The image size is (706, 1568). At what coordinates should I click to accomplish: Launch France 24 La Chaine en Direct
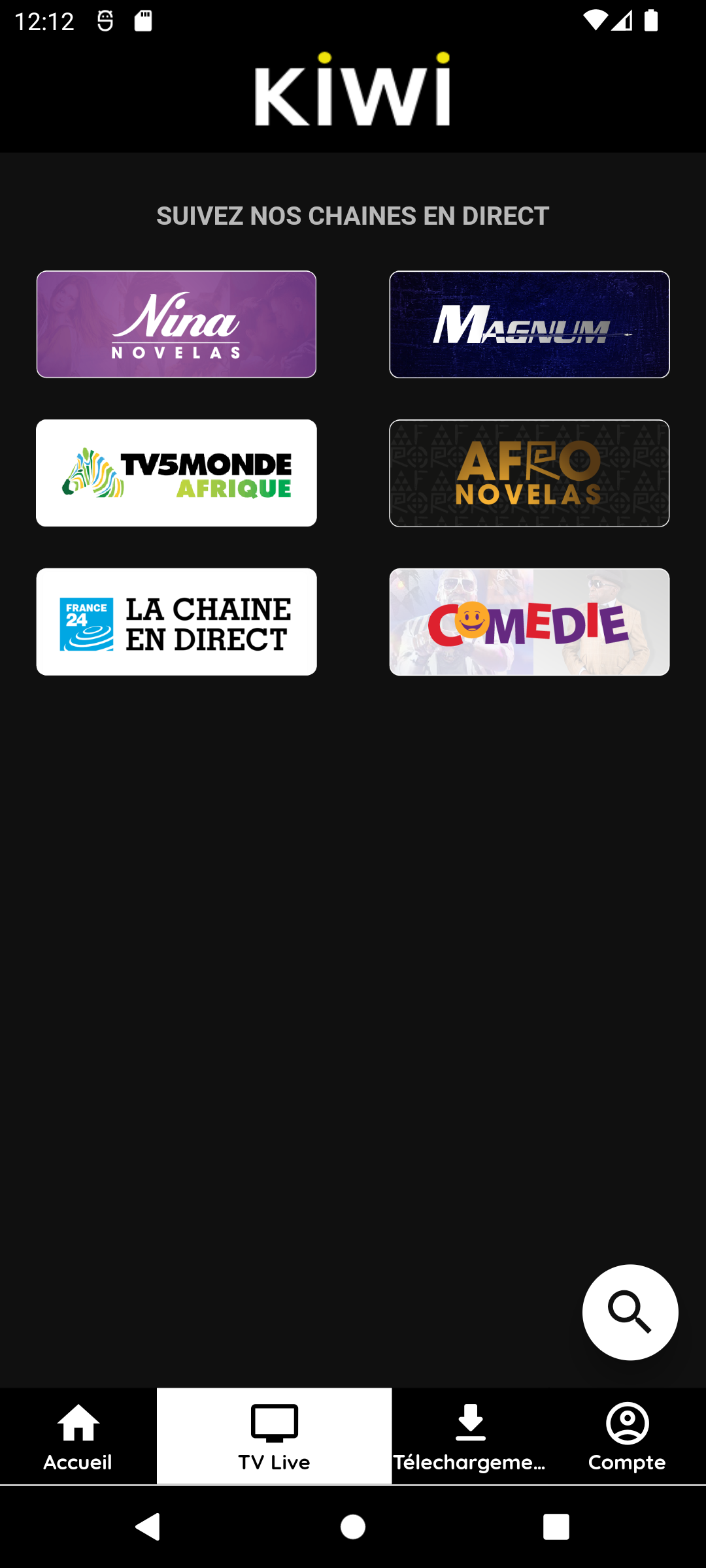point(176,622)
